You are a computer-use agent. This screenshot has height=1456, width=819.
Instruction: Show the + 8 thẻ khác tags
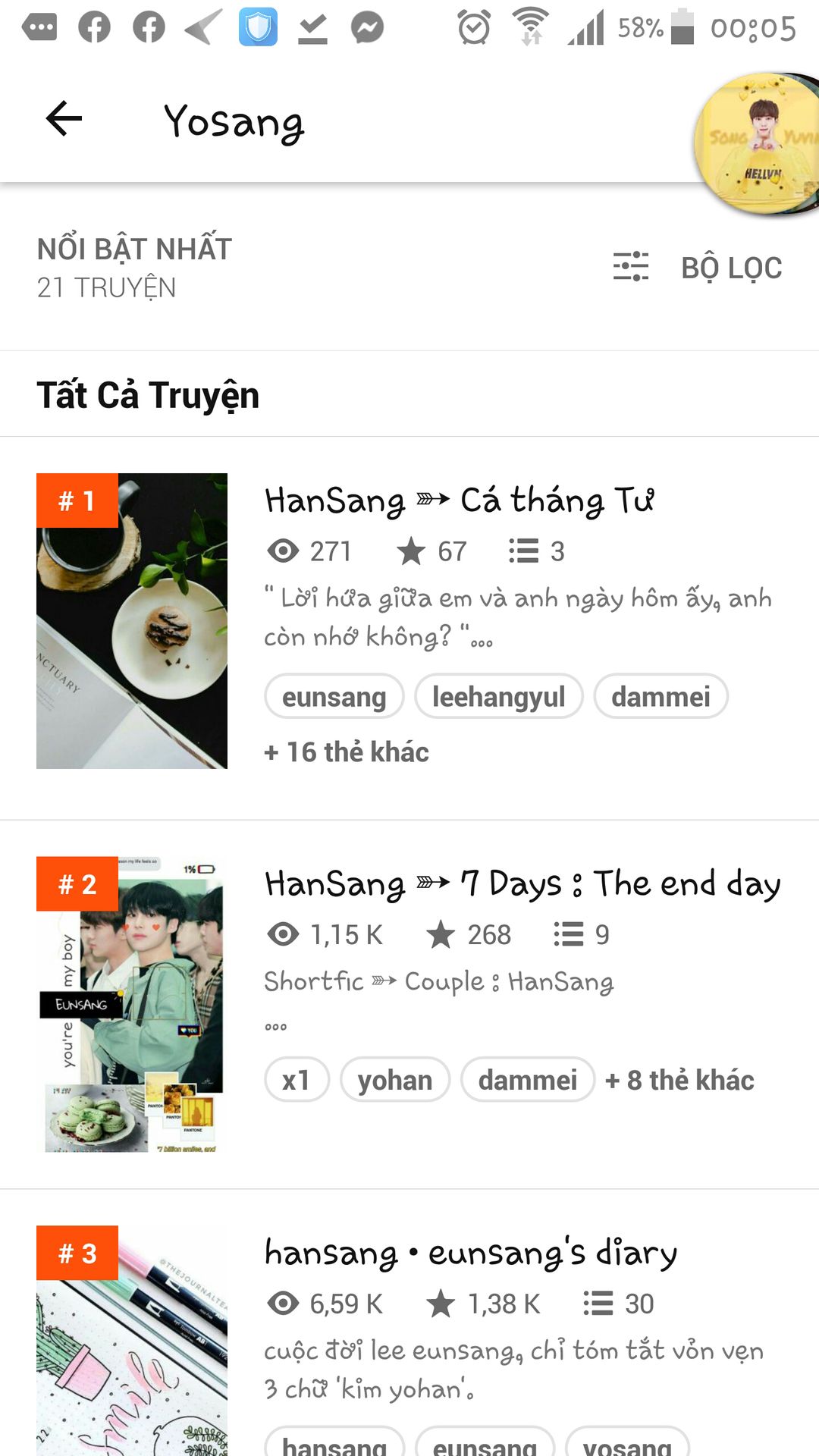(x=679, y=1080)
